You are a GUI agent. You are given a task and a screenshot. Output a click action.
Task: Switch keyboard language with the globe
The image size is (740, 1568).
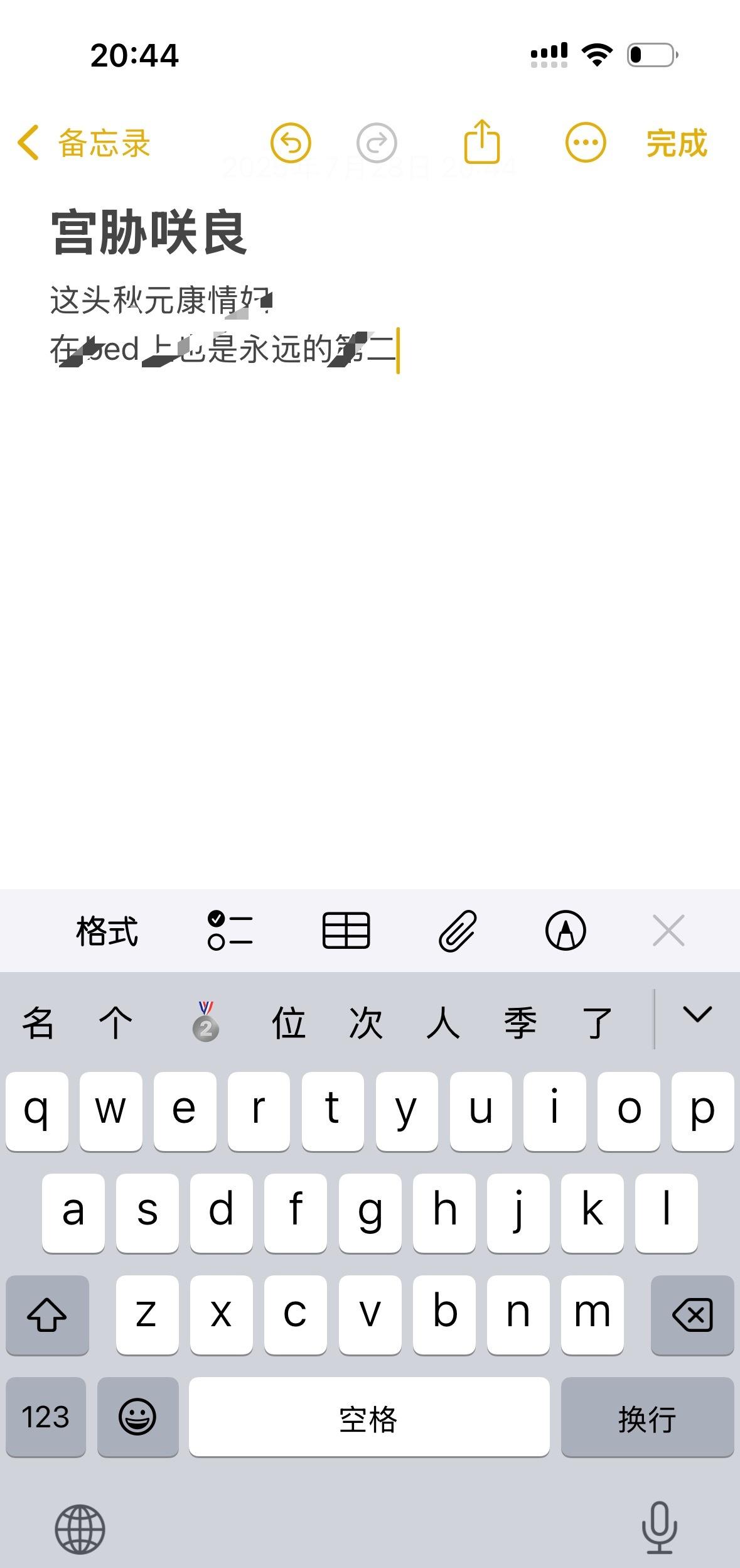[80, 1529]
